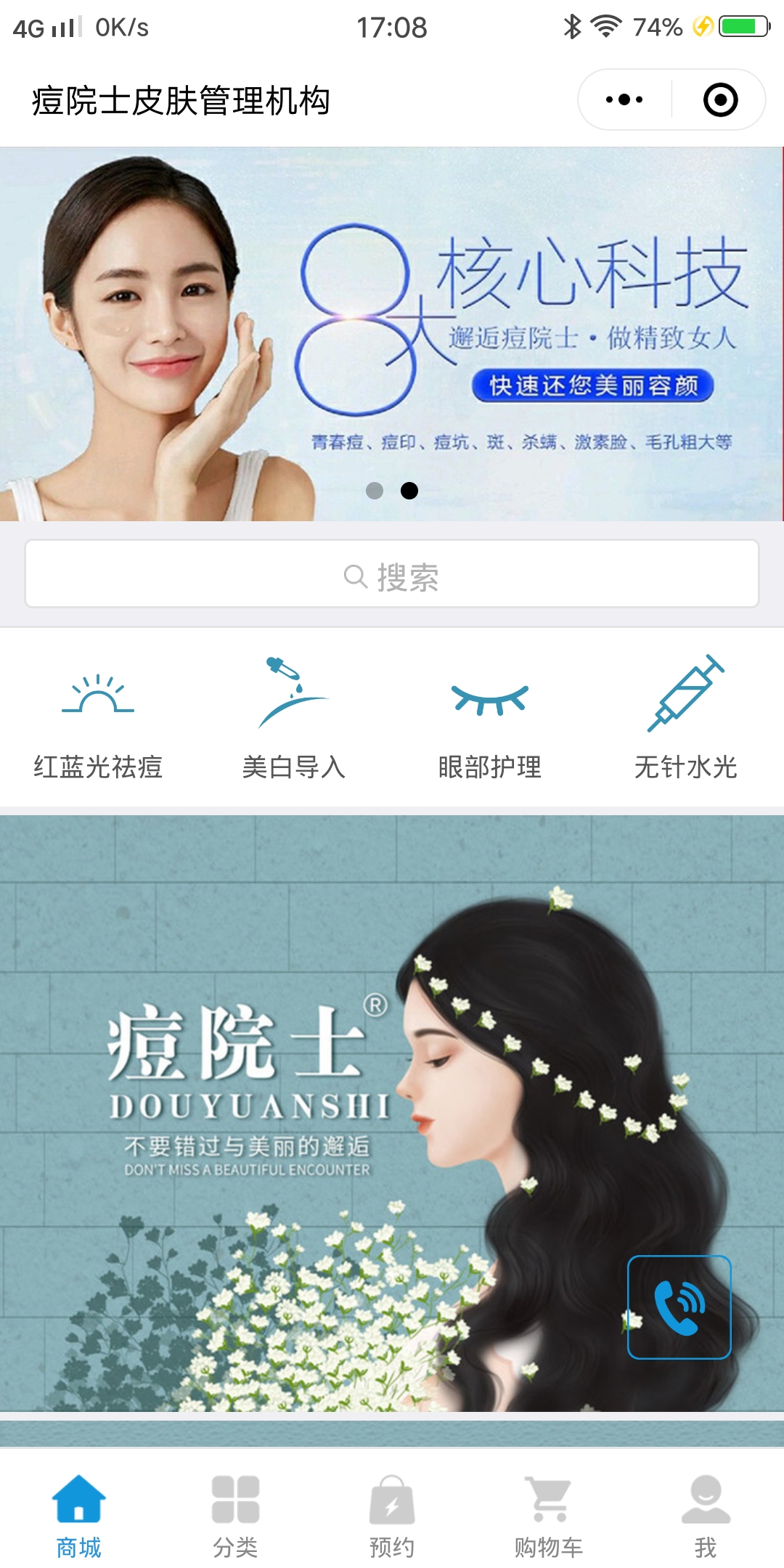Select the 美白导入 category

tap(294, 719)
